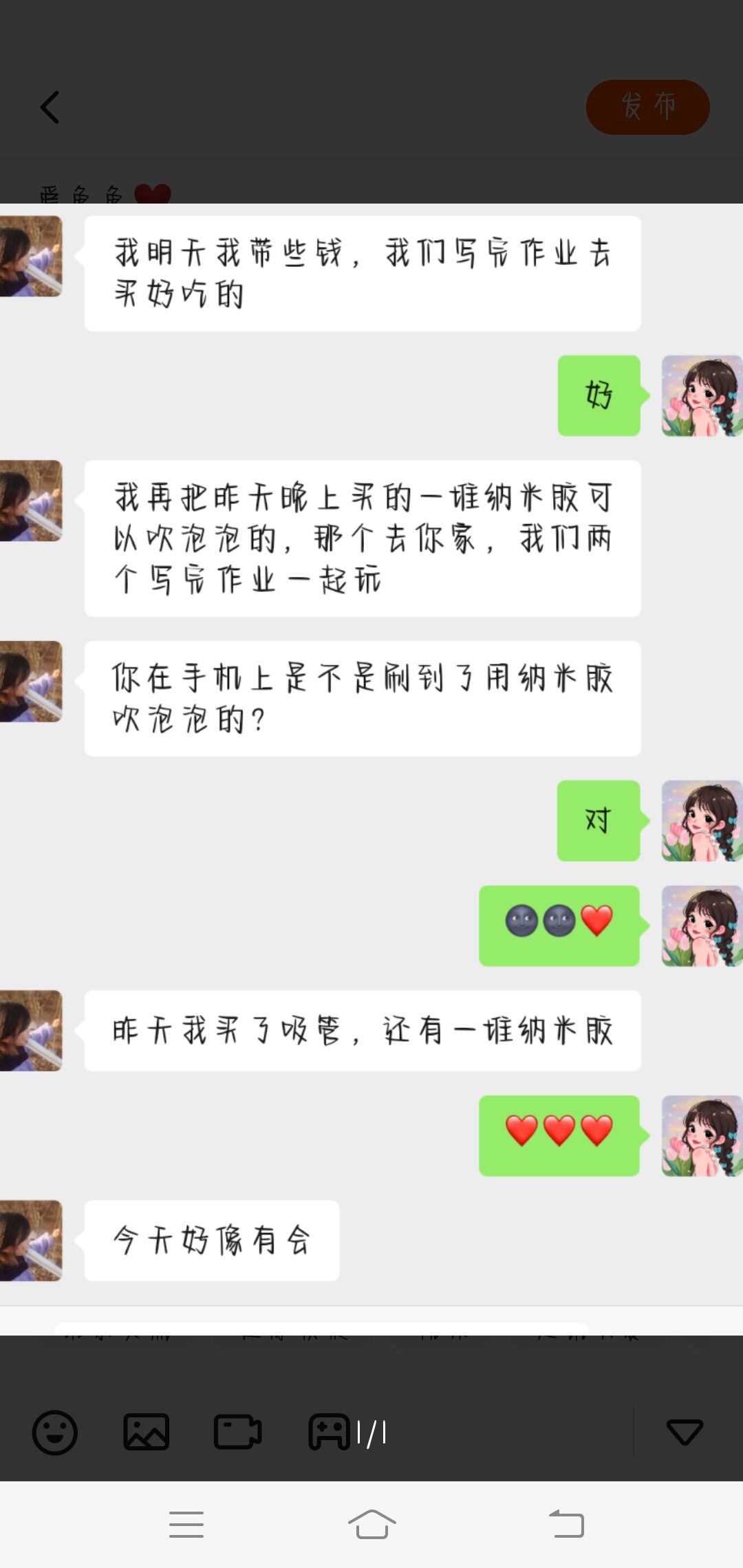
Task: Tap the 发布 publish button
Action: coord(647,107)
